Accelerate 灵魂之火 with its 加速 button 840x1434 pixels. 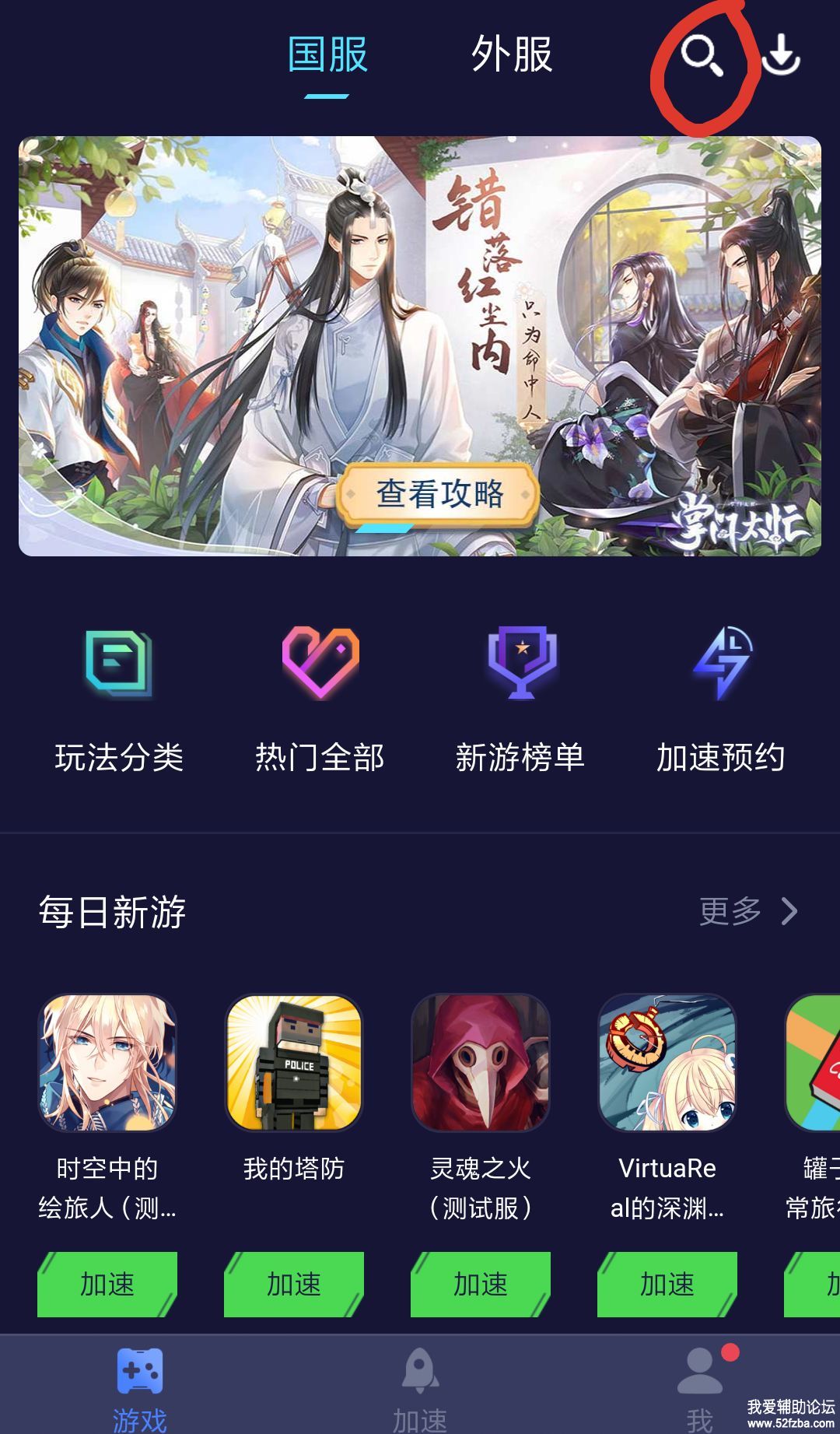pos(481,1284)
